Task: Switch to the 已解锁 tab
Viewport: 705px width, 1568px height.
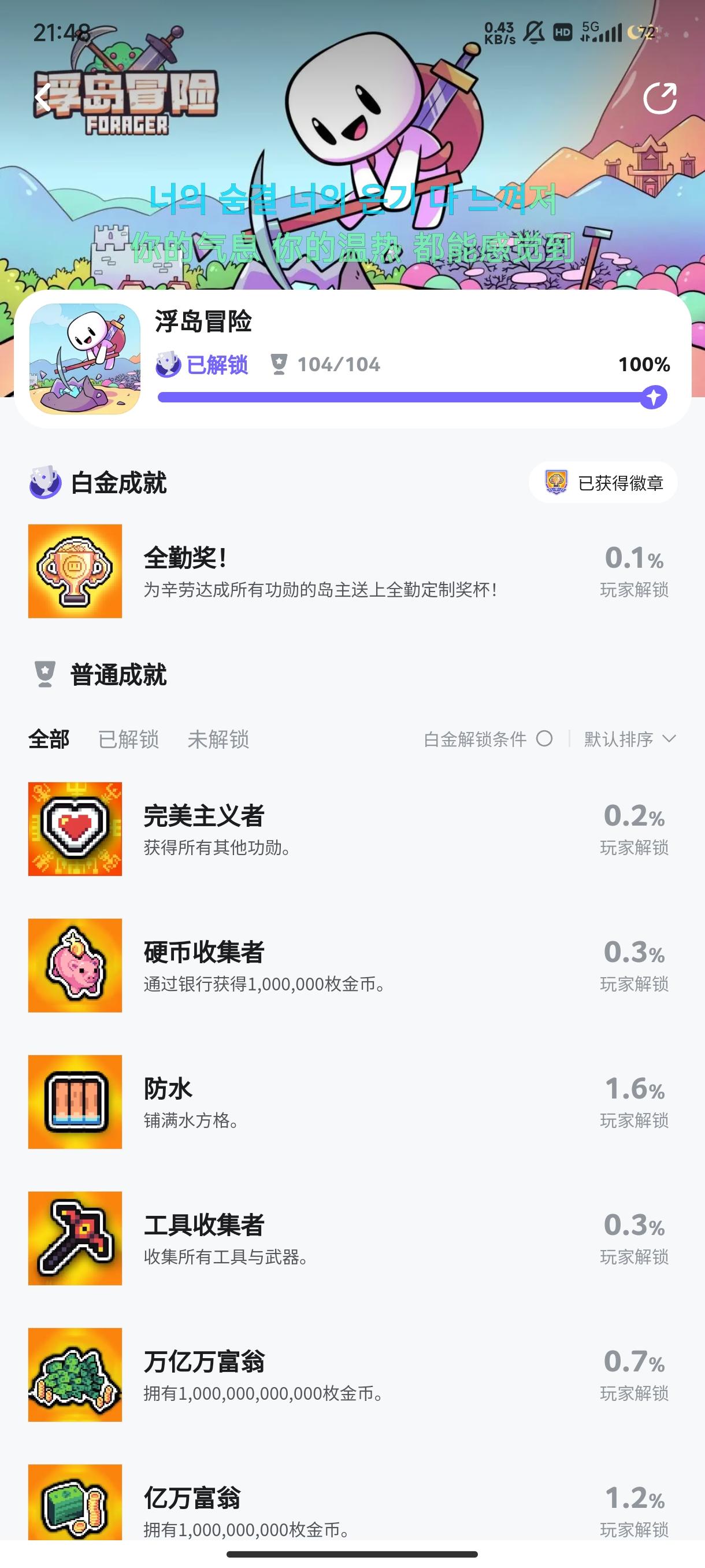Action: coord(128,739)
